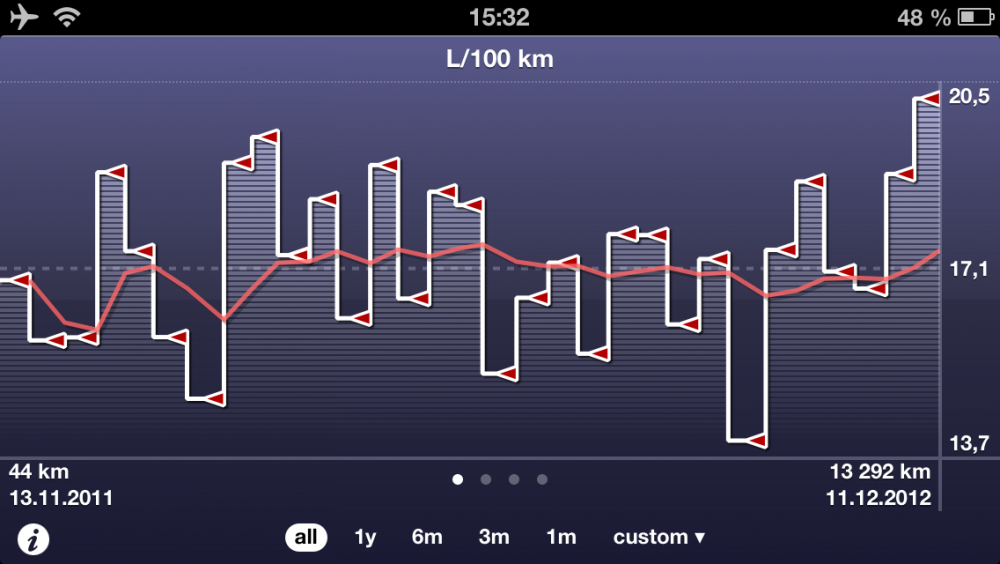Image resolution: width=1000 pixels, height=564 pixels.
Task: Tap the page indicator dots
Action: point(500,479)
